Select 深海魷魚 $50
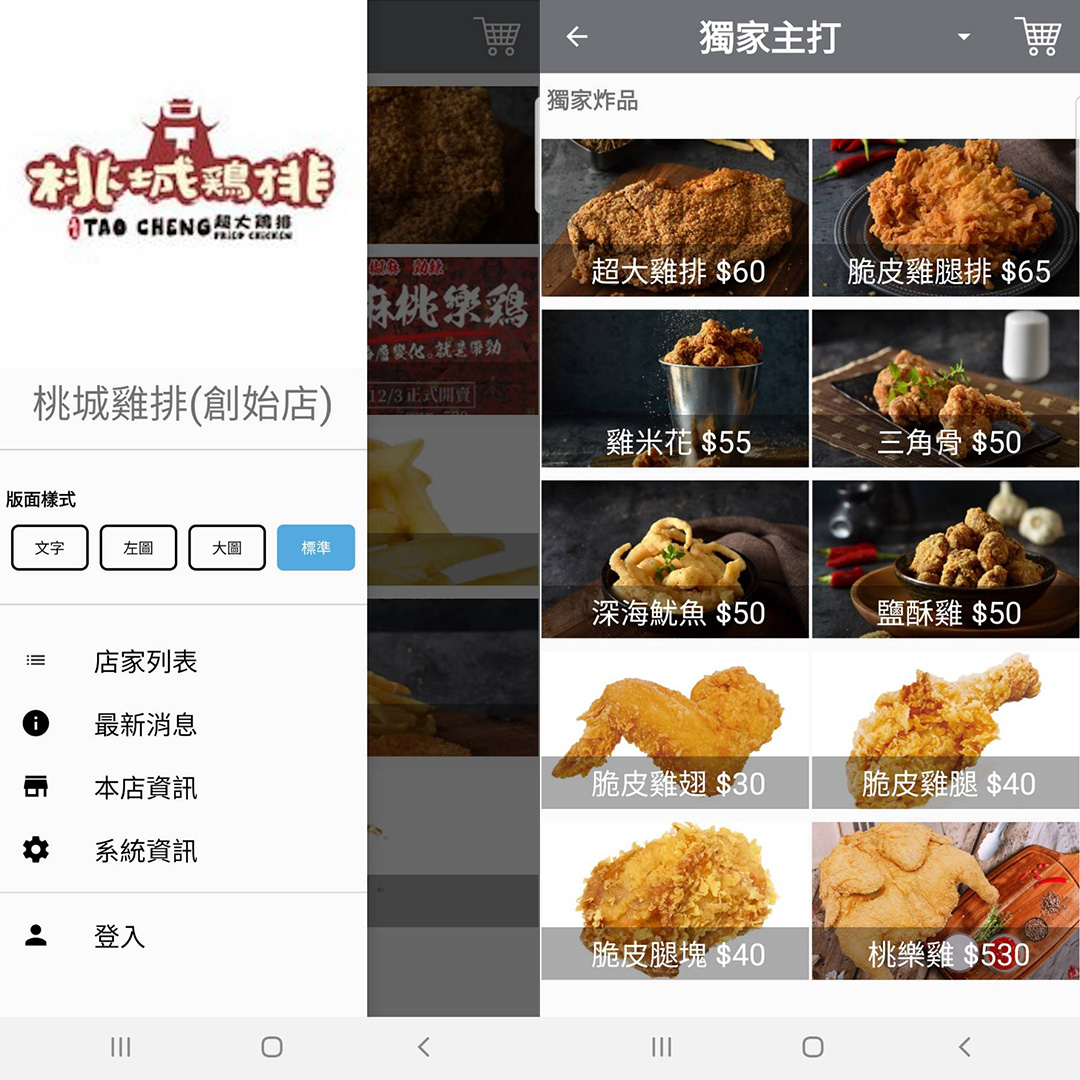The height and width of the screenshot is (1080, 1080). pos(675,560)
